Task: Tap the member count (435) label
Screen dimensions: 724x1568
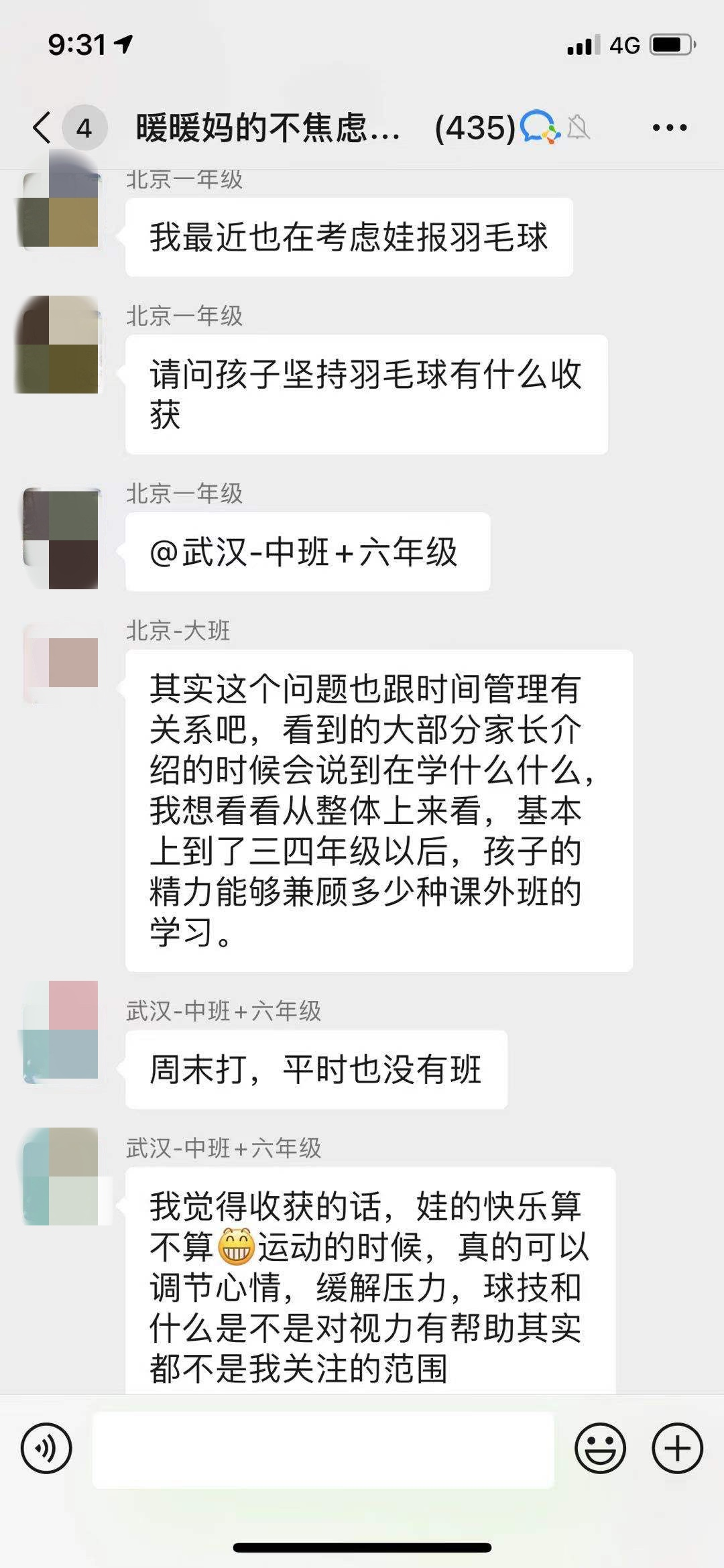Action: (469, 127)
